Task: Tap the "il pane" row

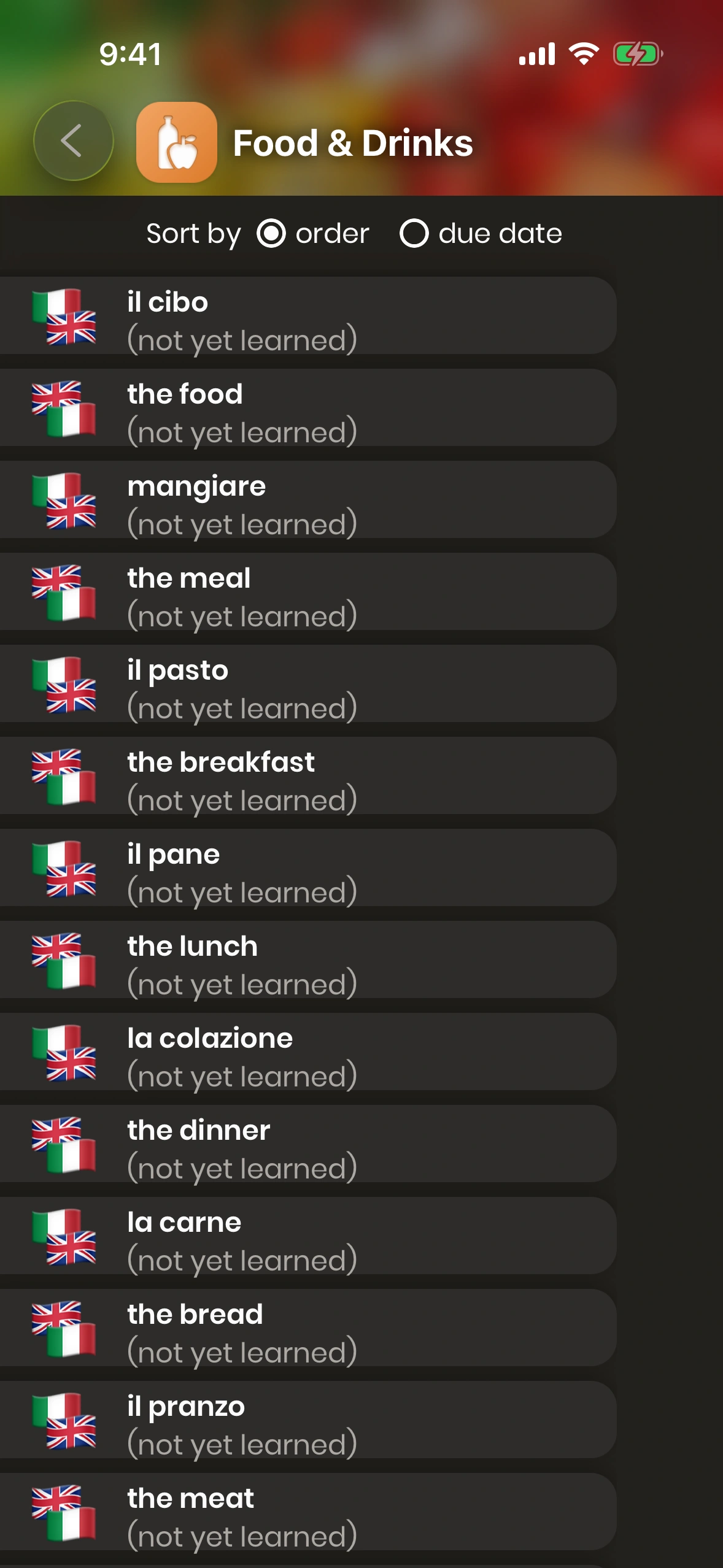Action: coord(307,869)
